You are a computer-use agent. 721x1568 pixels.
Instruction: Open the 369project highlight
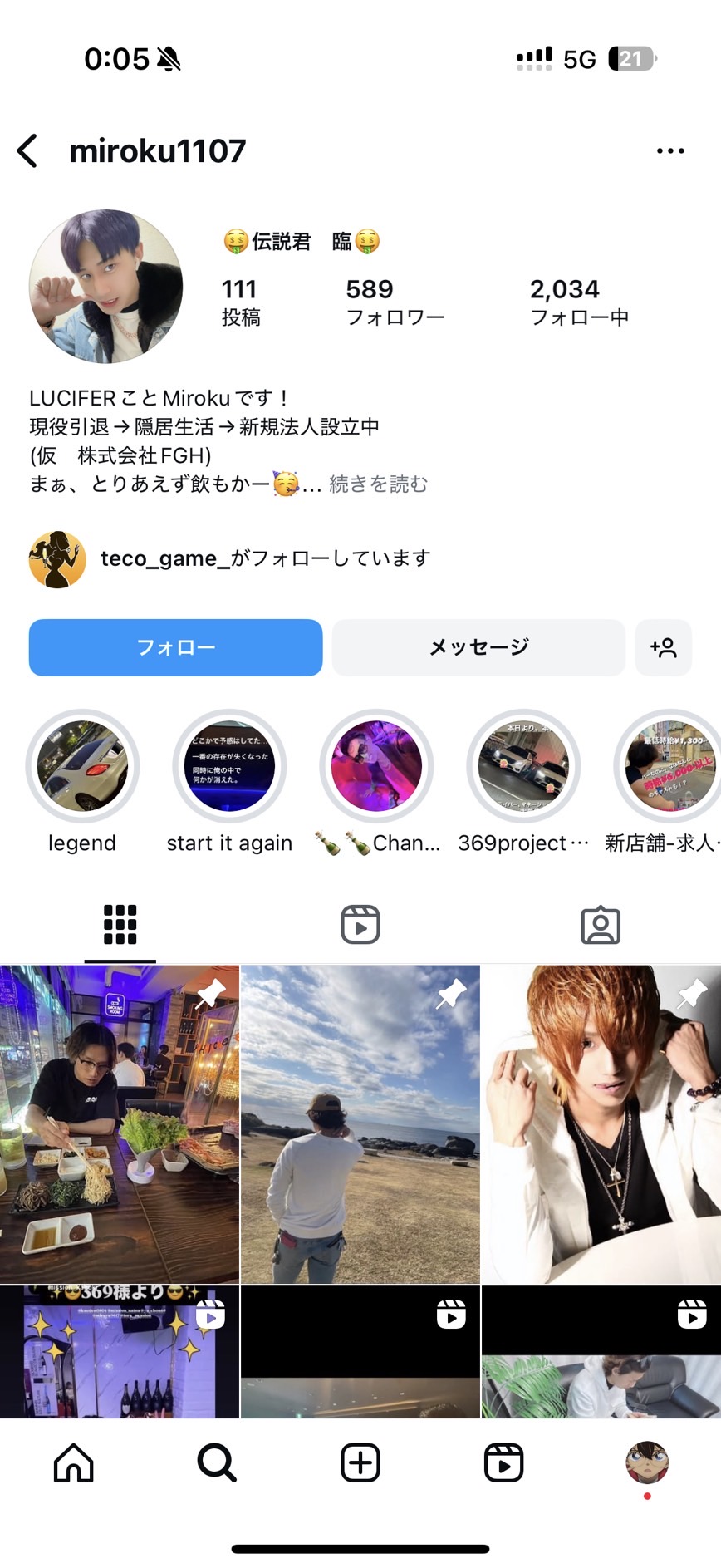click(x=523, y=766)
